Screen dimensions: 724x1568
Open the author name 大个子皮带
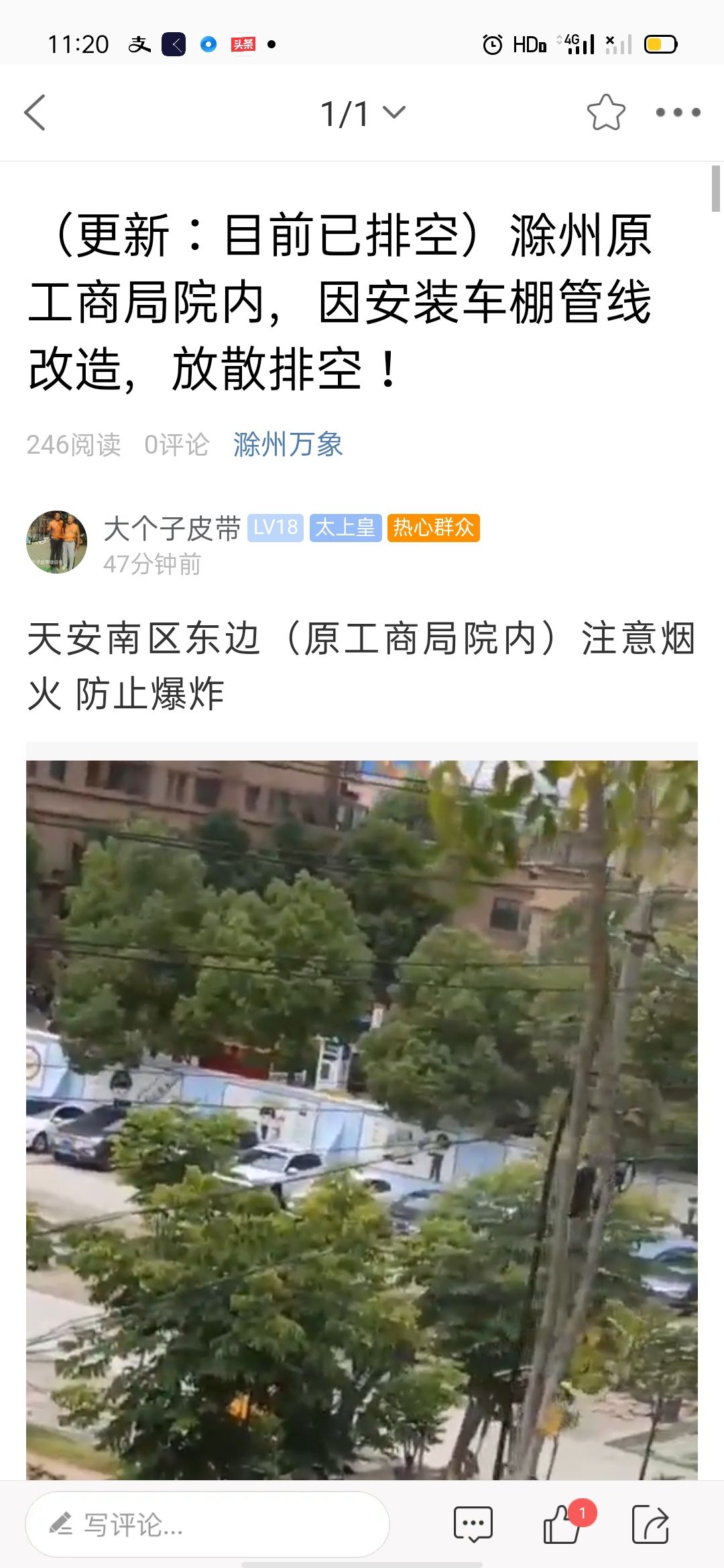tap(172, 528)
